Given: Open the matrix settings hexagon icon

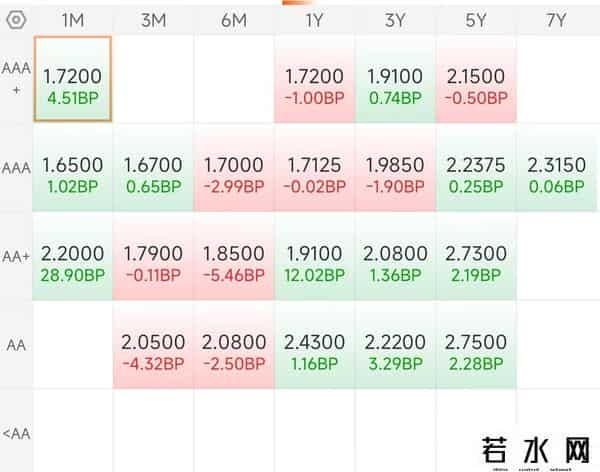Looking at the screenshot, I should click(x=16, y=19).
